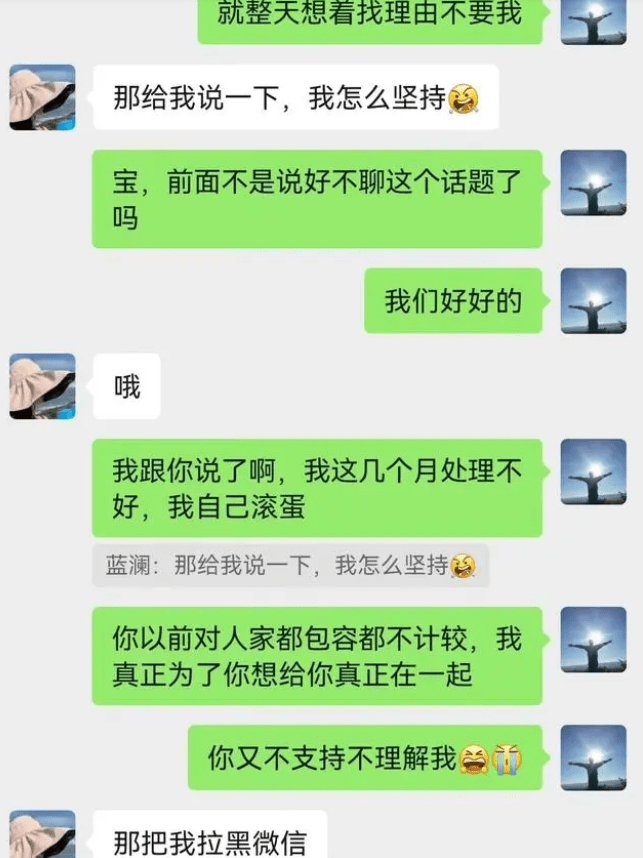Open the quoted reply from 蓝澜
643x858 pixels.
click(x=290, y=566)
